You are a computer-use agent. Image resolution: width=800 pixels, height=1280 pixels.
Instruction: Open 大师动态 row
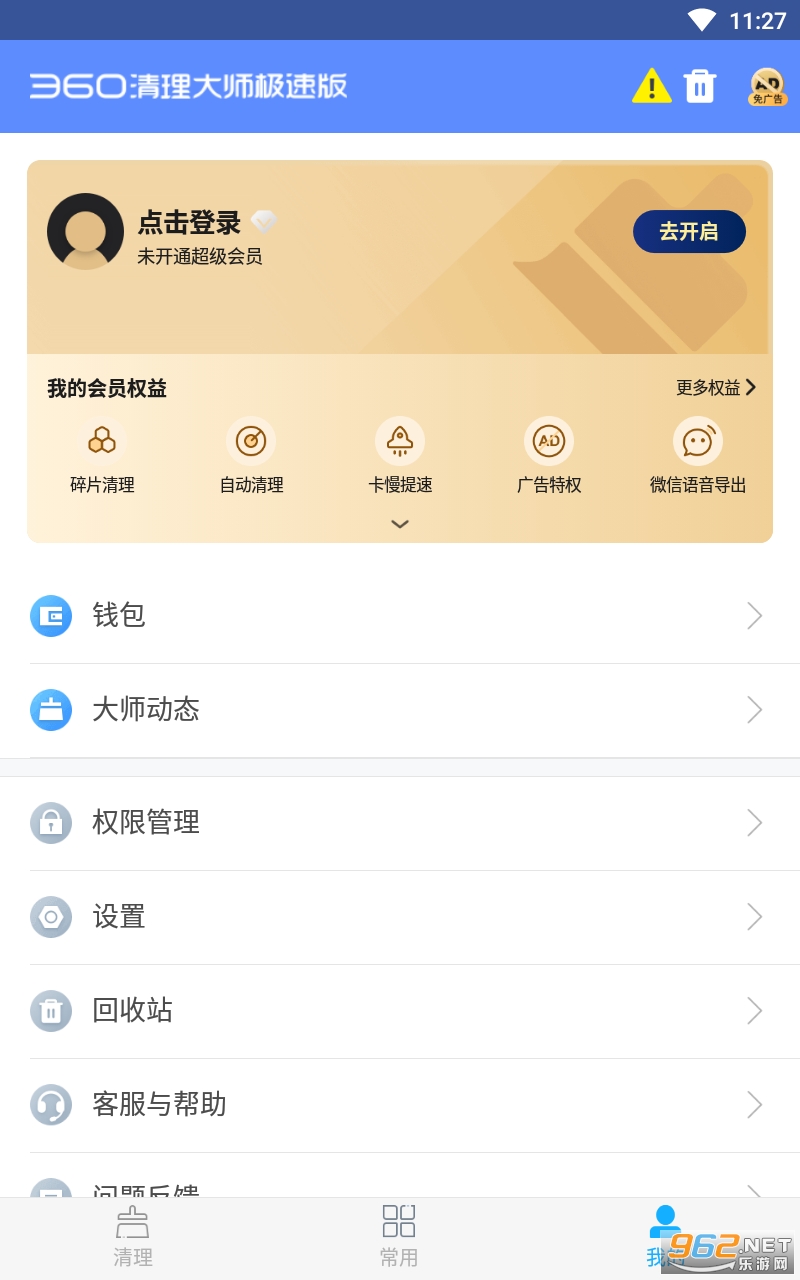[400, 710]
